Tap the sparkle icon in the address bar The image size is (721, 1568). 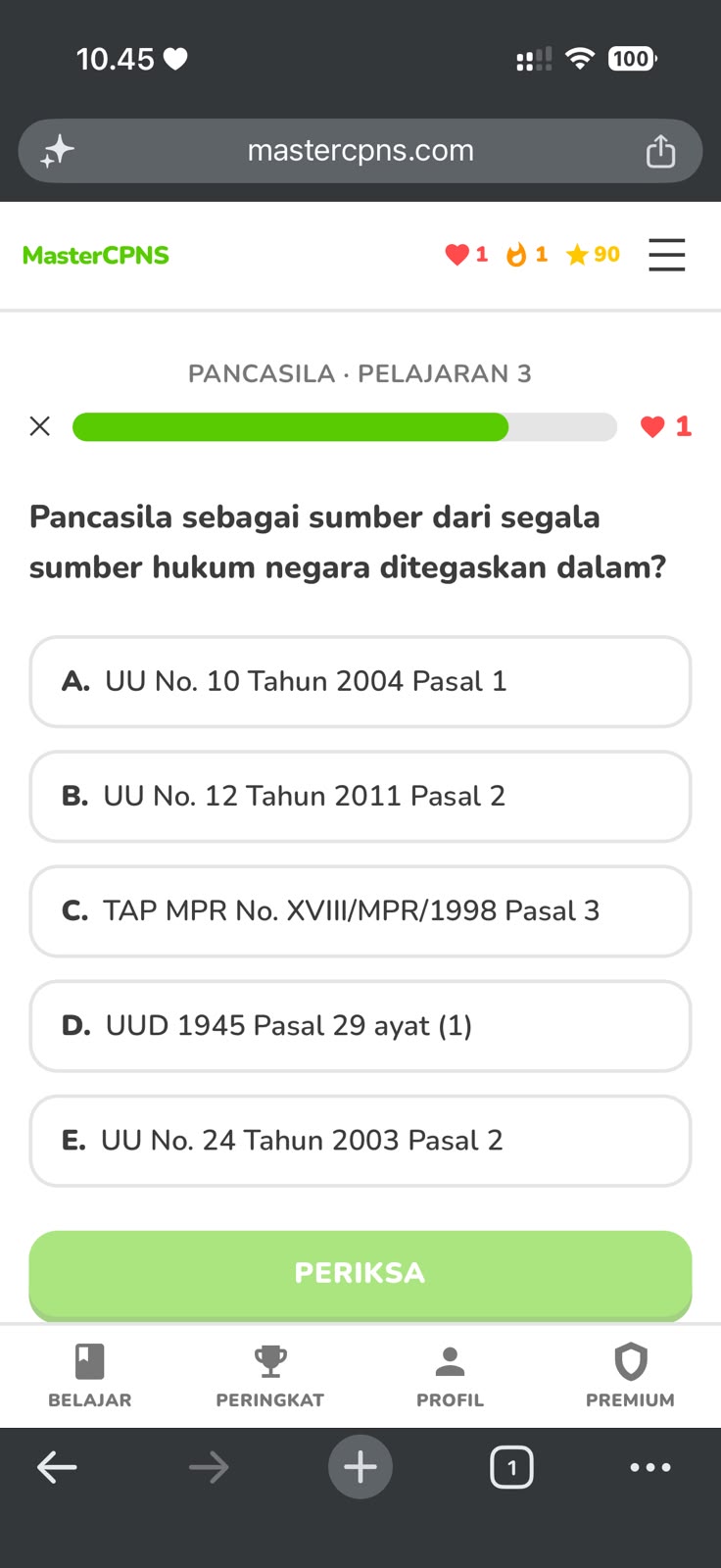click(x=57, y=151)
